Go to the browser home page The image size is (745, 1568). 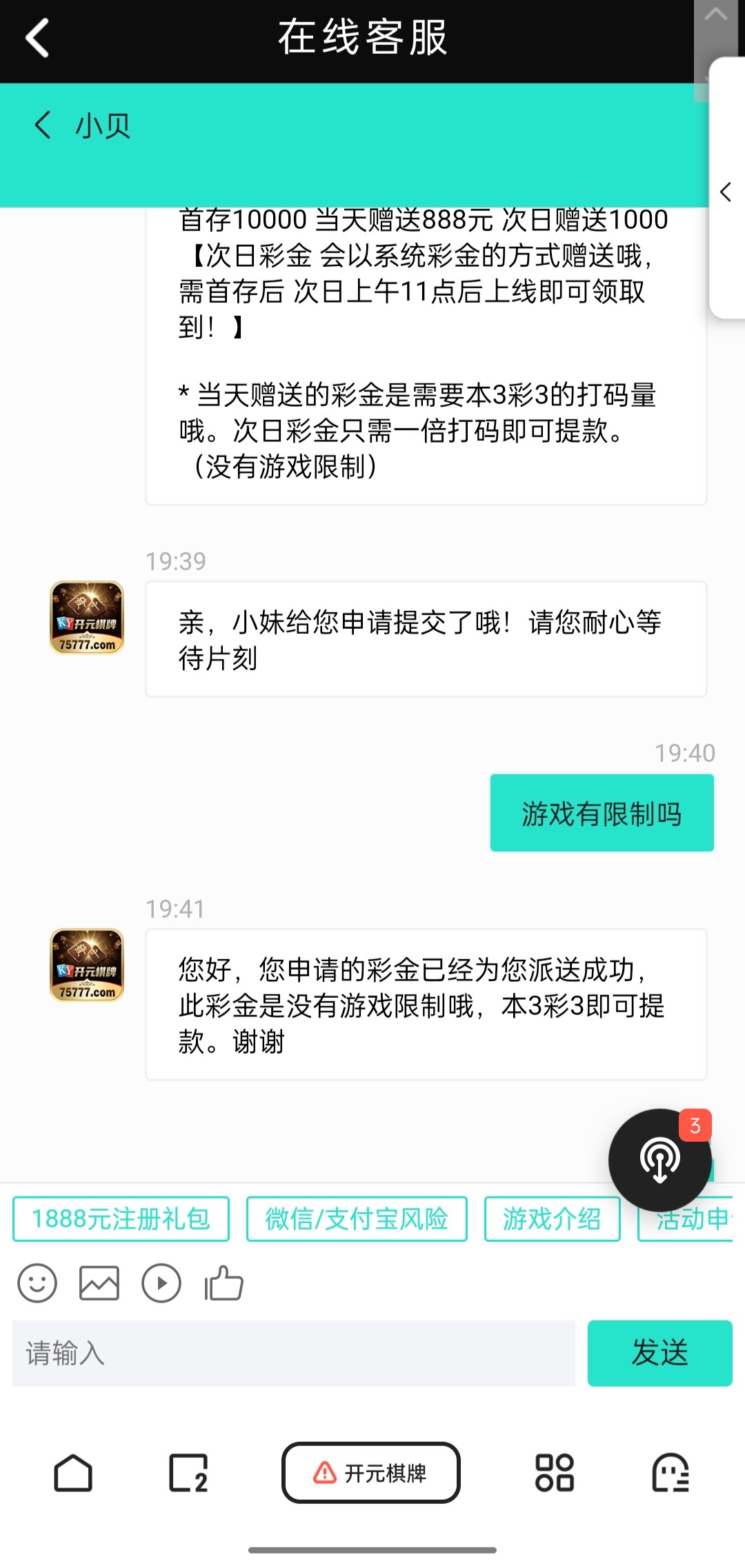pos(73,1473)
